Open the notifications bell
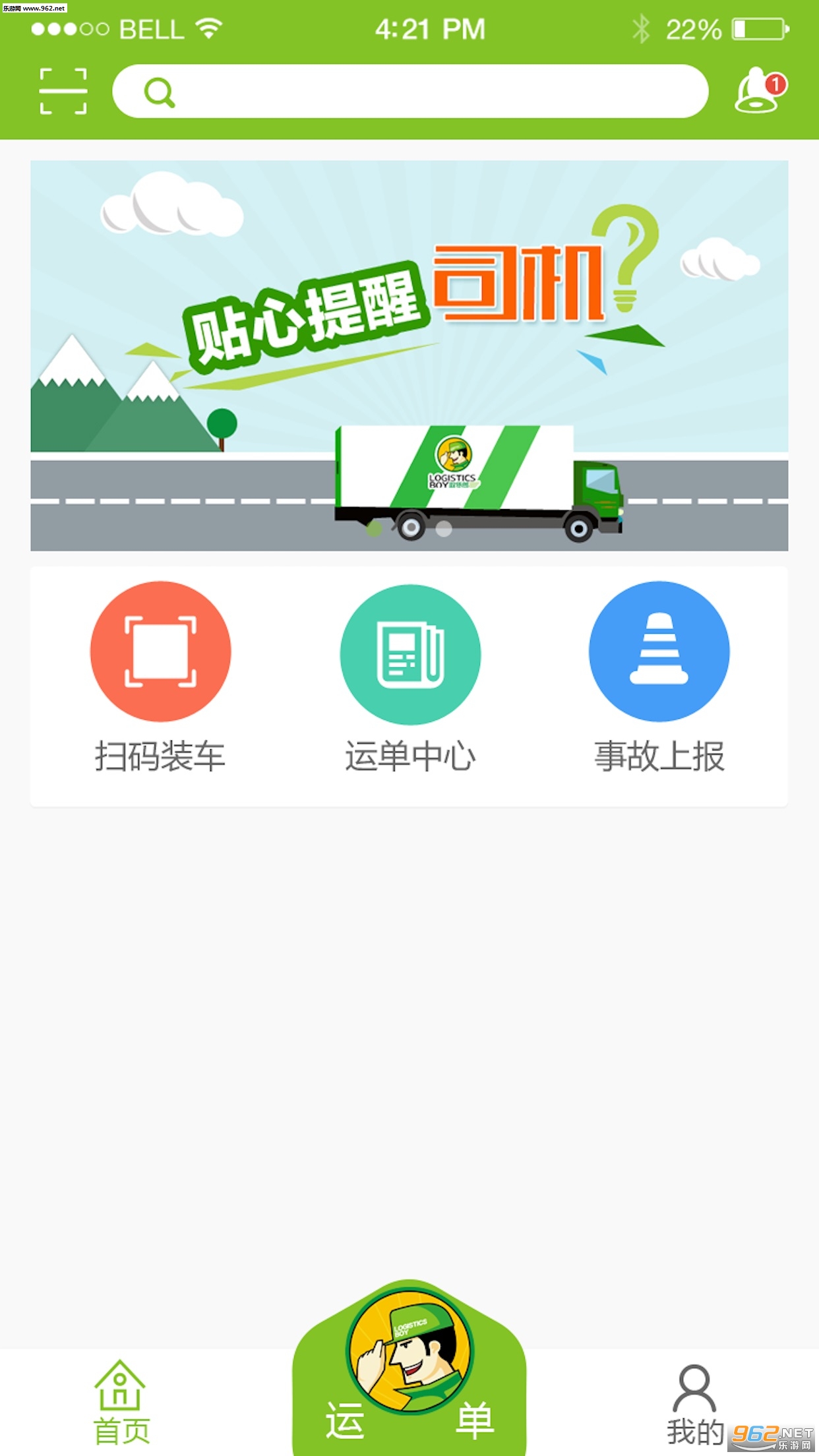This screenshot has height=1456, width=819. click(x=758, y=91)
